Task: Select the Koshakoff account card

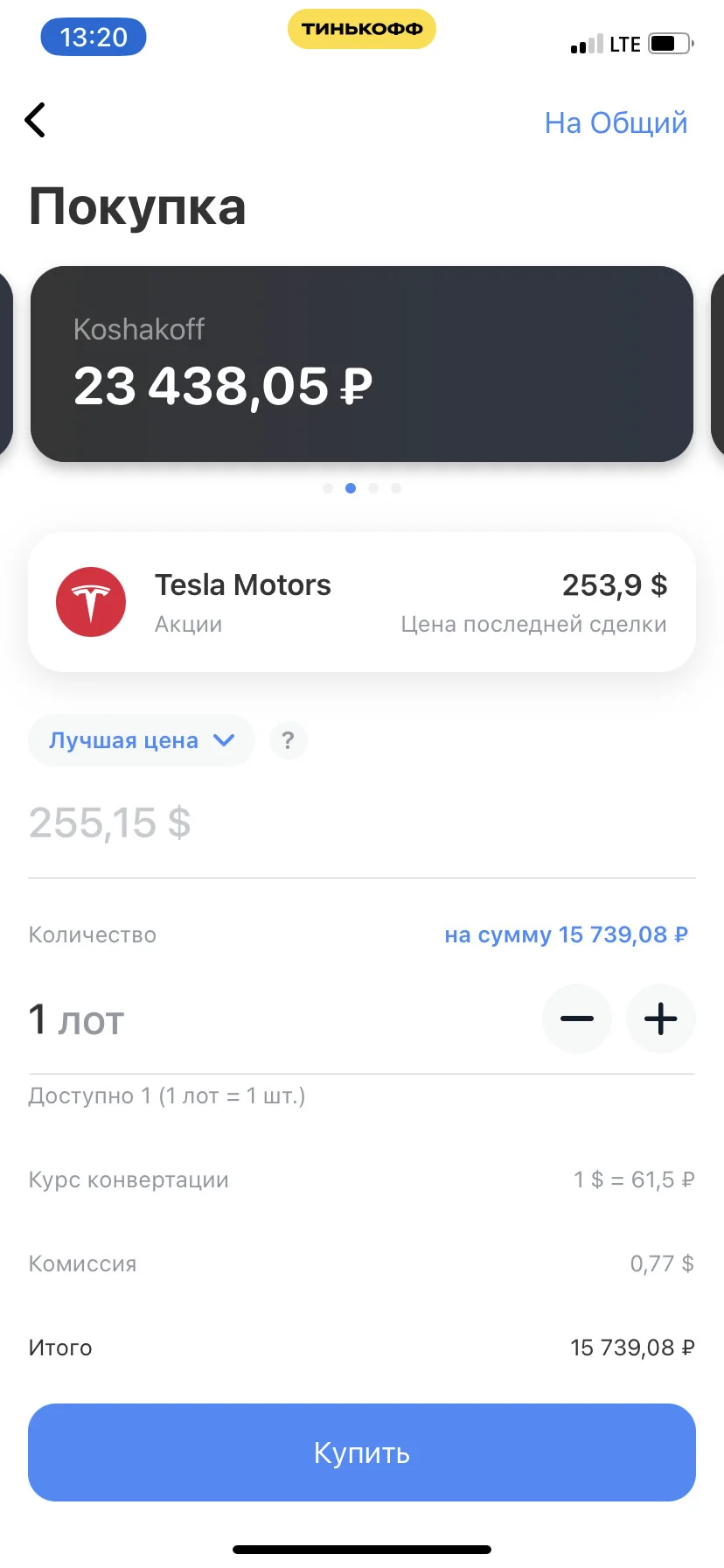Action: coord(362,364)
